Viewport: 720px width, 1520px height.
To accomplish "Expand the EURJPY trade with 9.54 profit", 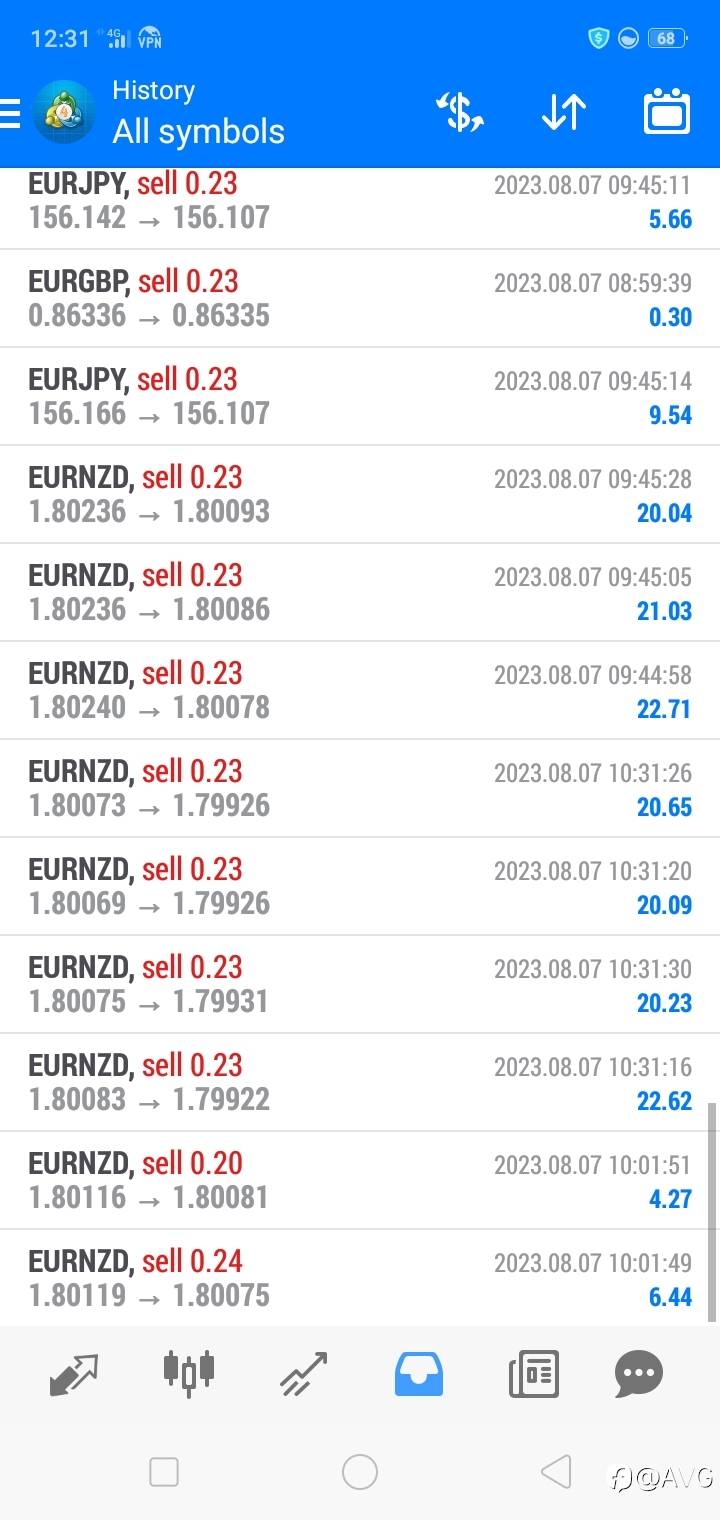I will 360,397.
